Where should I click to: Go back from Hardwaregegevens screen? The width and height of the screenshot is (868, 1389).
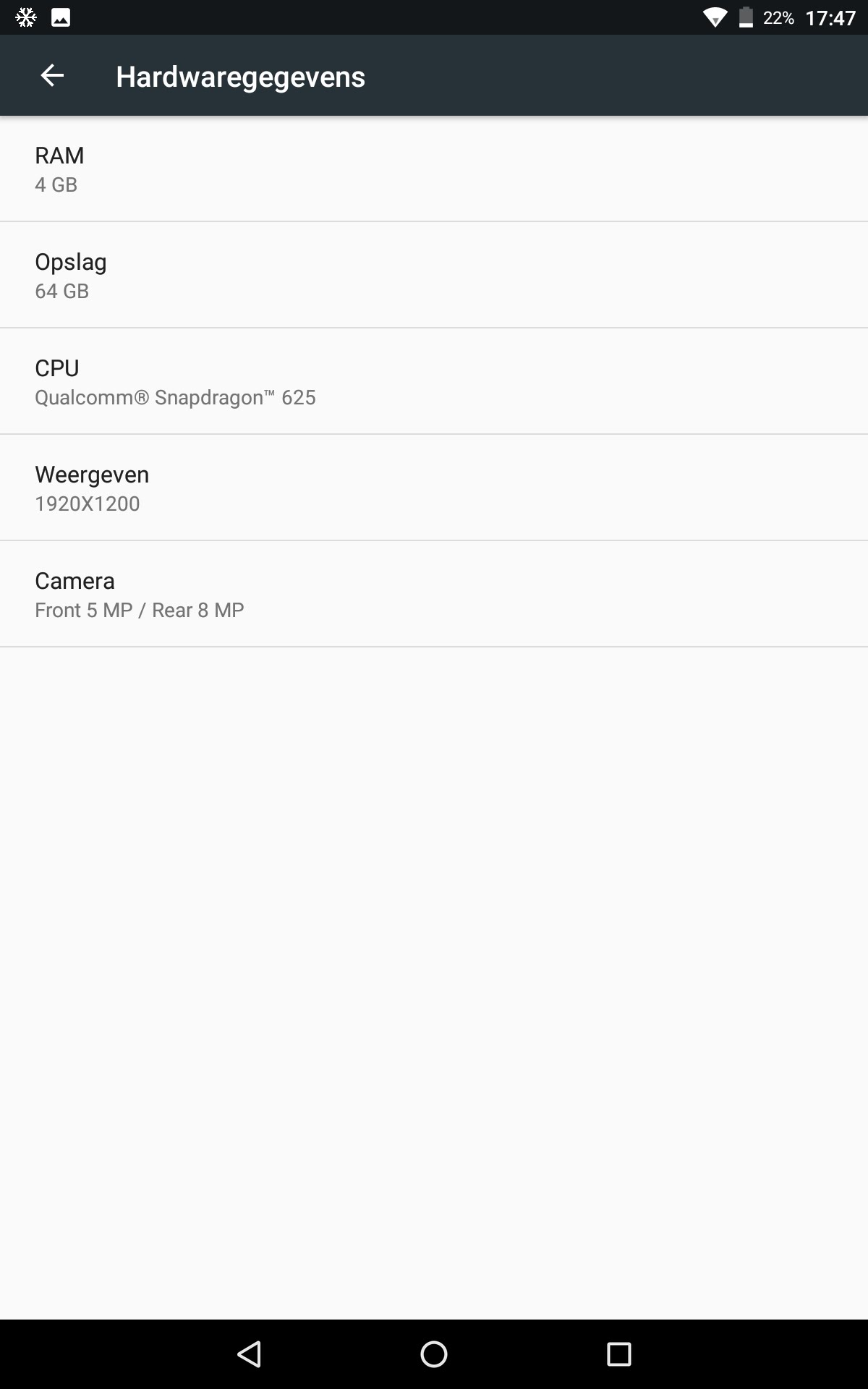(x=52, y=75)
